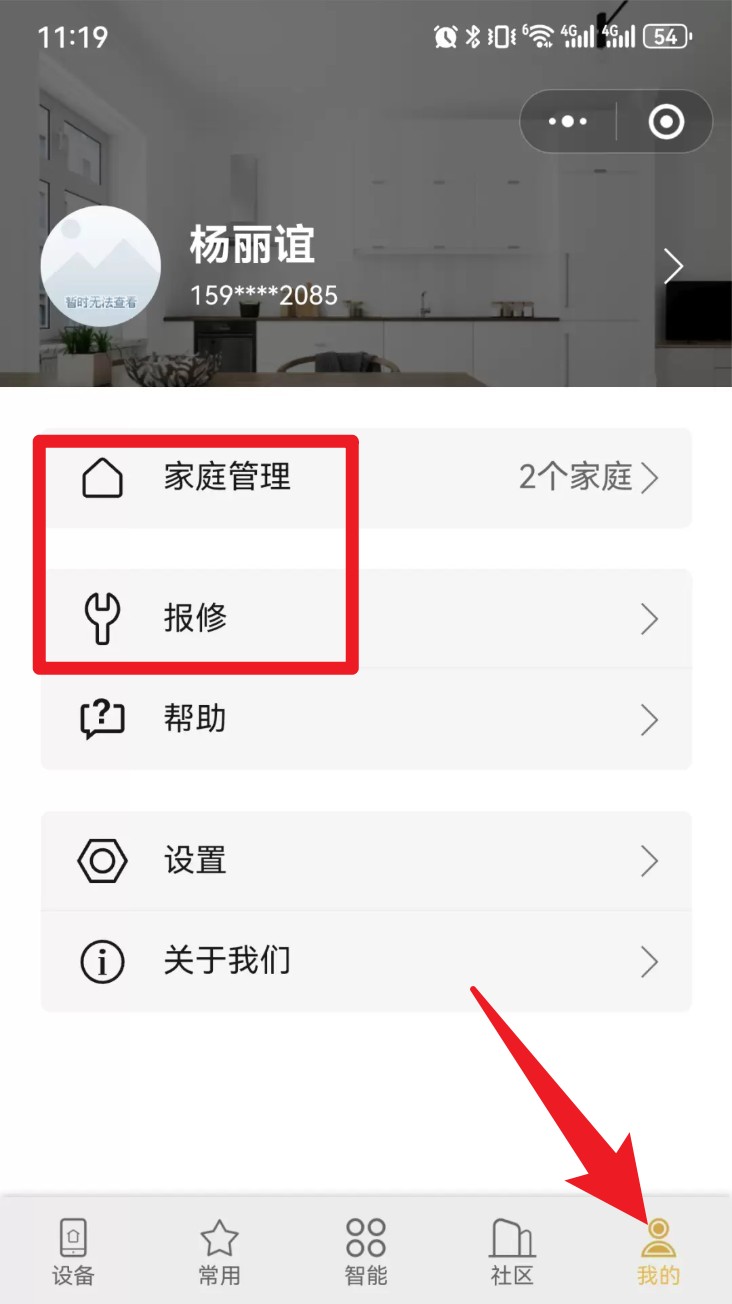Open the 报修 repair row
This screenshot has height=1304, width=732.
coord(366,619)
